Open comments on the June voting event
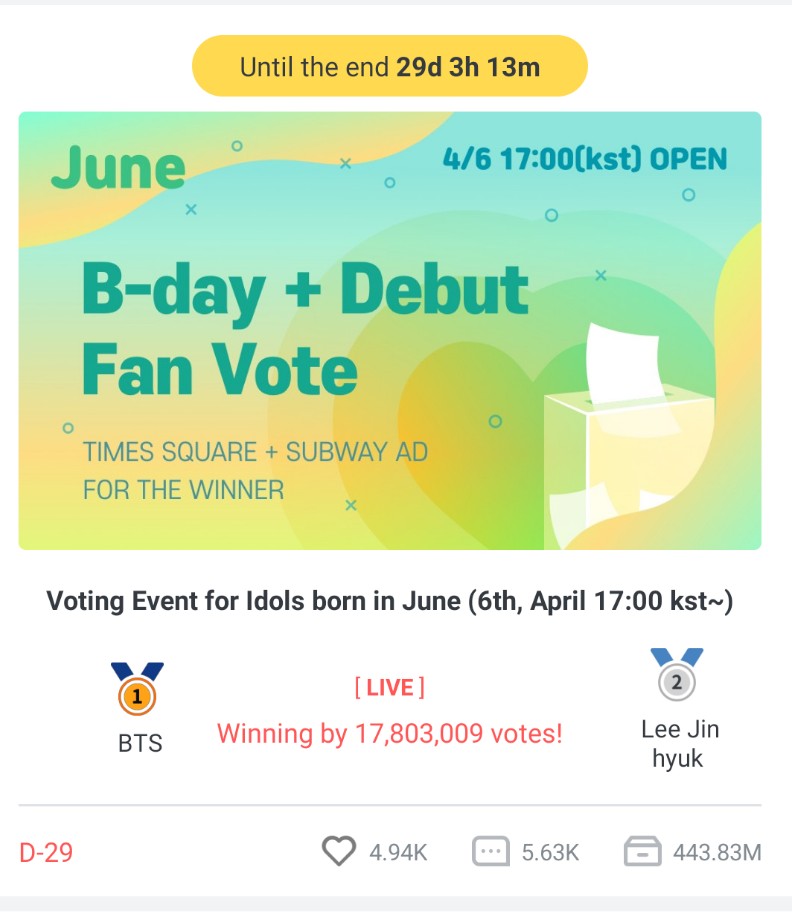 (x=490, y=852)
